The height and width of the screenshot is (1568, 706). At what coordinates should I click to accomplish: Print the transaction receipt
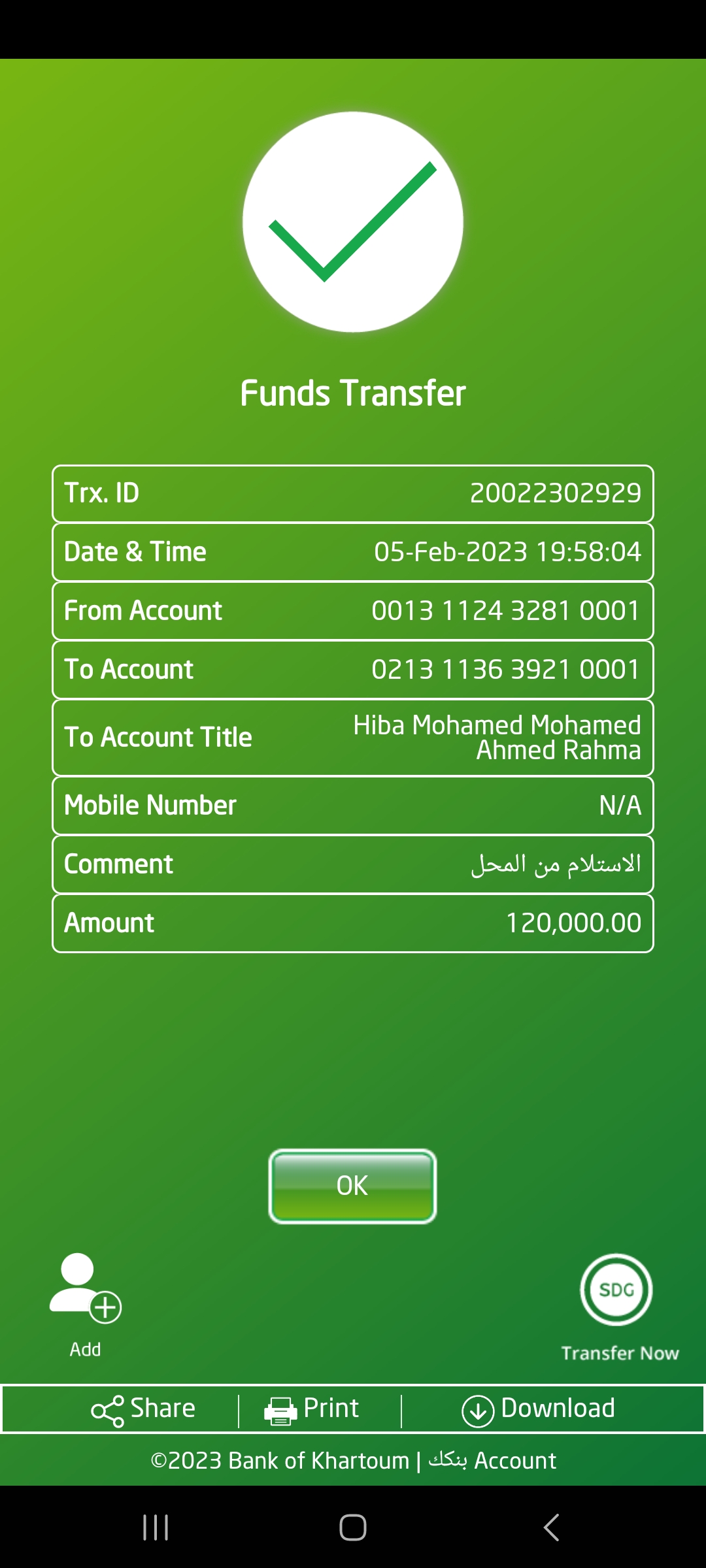pyautogui.click(x=312, y=1409)
